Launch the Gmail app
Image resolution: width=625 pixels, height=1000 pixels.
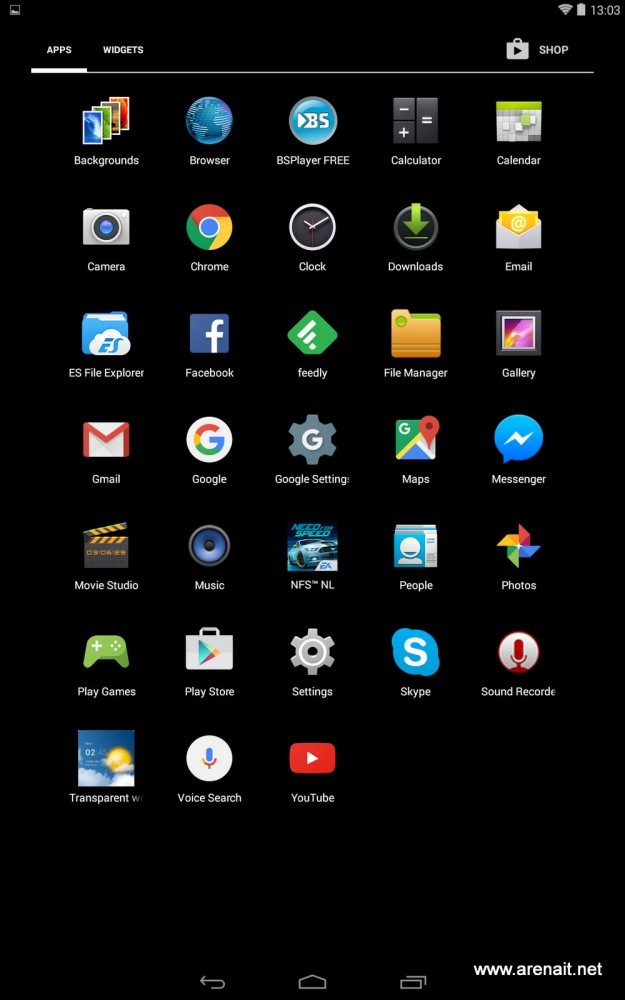click(106, 440)
